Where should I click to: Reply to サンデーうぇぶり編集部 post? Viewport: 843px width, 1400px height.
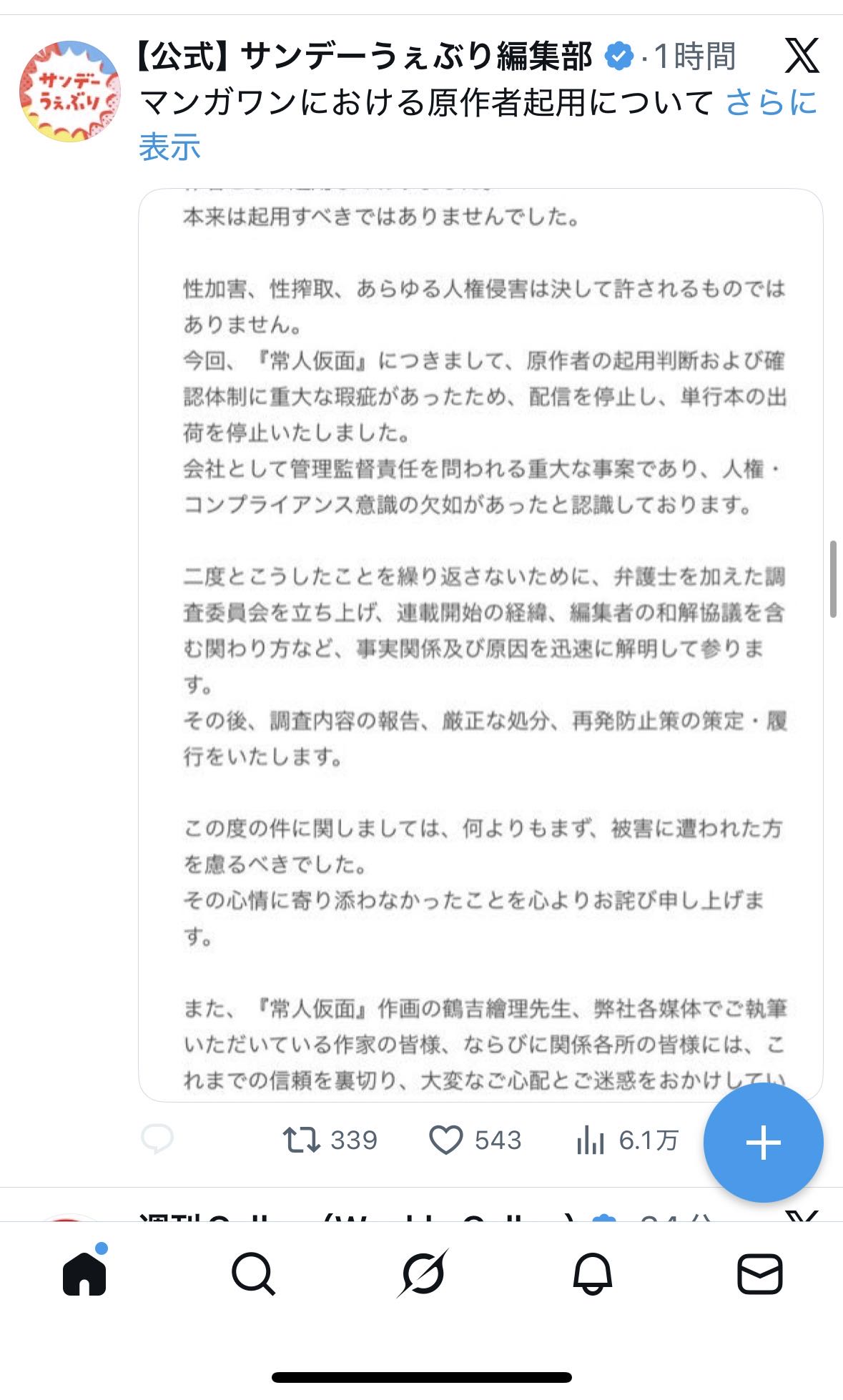coord(157,1139)
